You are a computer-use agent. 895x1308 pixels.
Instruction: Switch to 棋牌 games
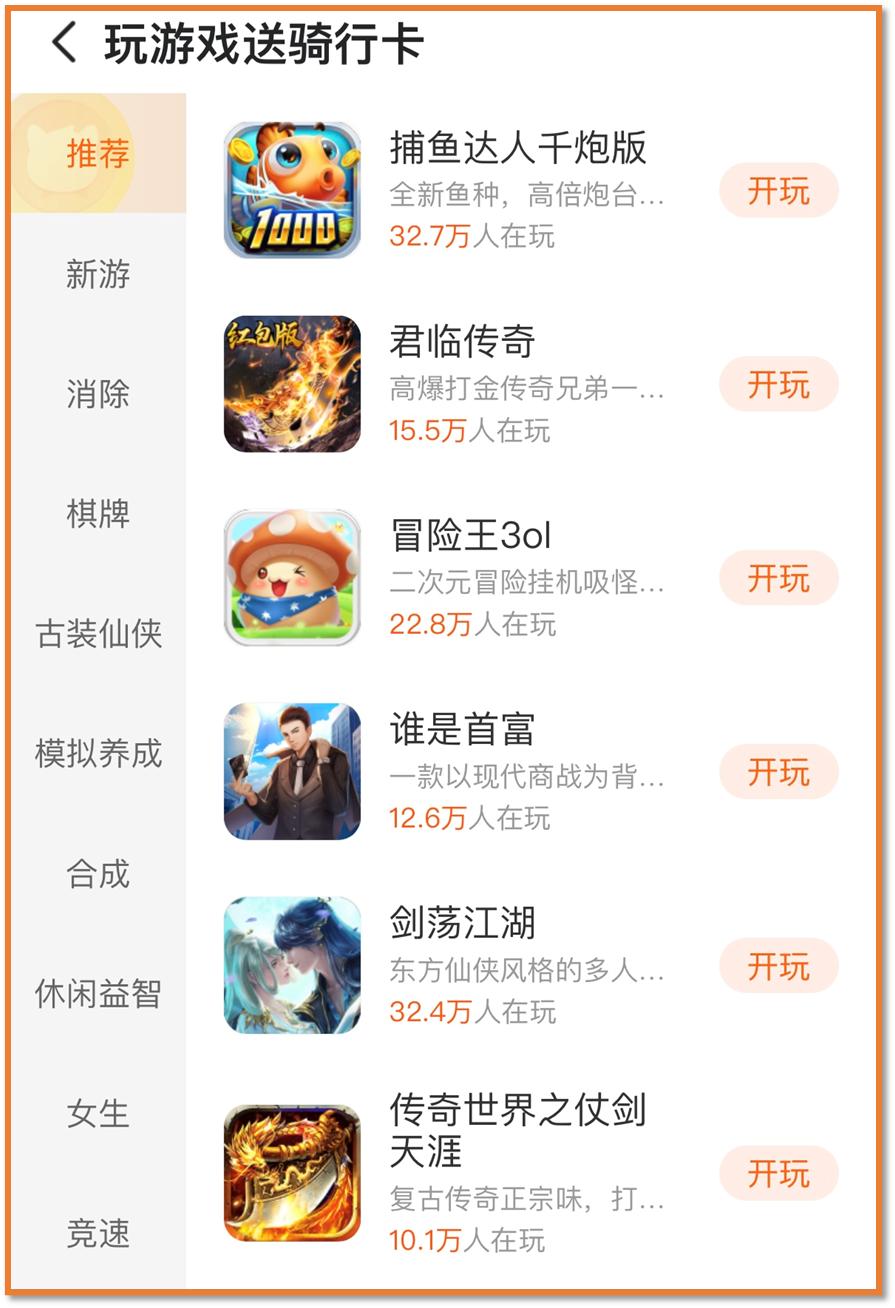pos(98,514)
